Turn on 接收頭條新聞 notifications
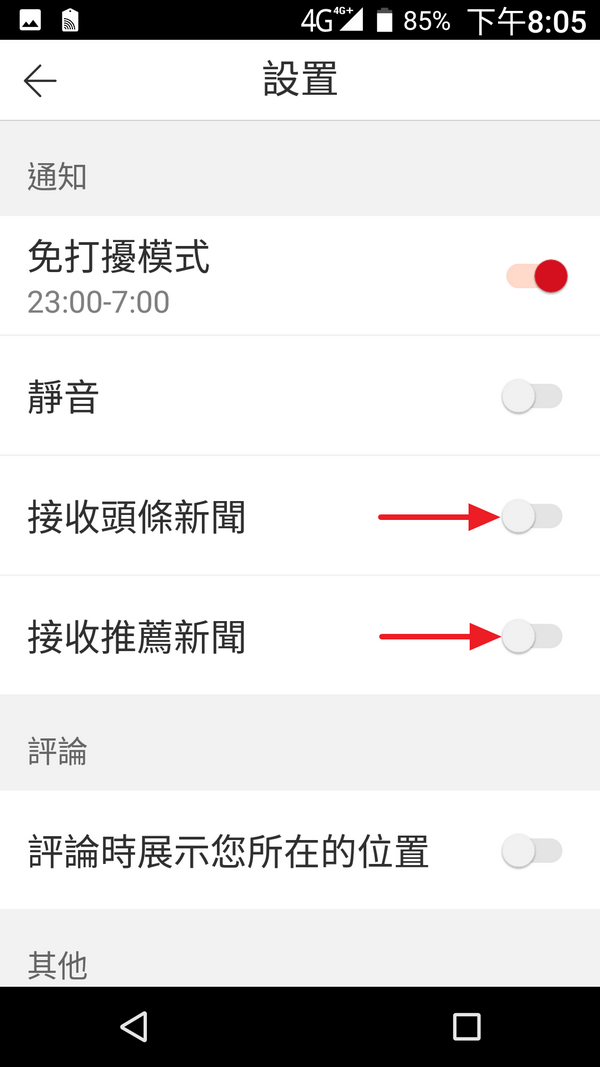 531,517
